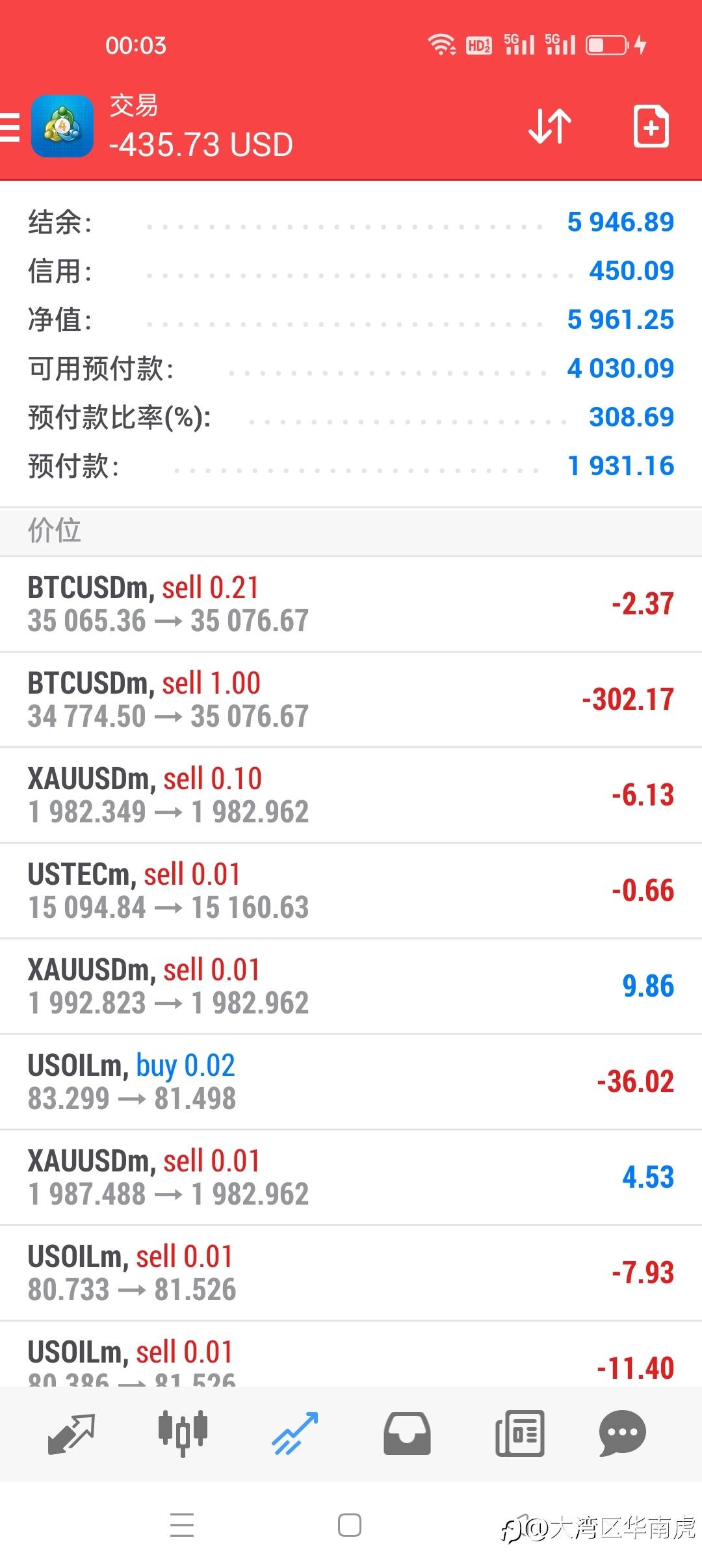Tap the sort positions arrows icon
Viewport: 702px width, 1568px height.
(x=550, y=126)
